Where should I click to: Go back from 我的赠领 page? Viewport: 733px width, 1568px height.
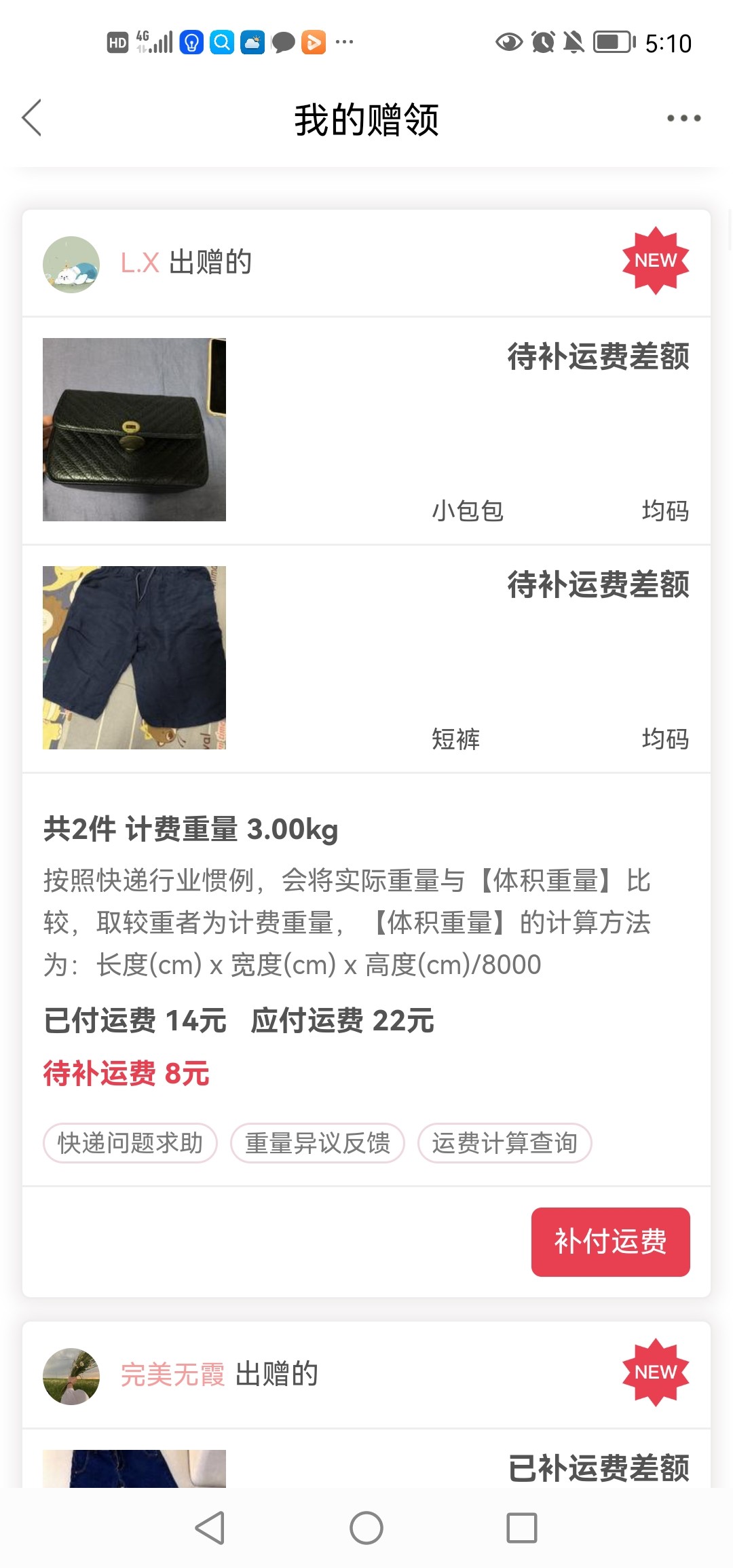click(32, 118)
